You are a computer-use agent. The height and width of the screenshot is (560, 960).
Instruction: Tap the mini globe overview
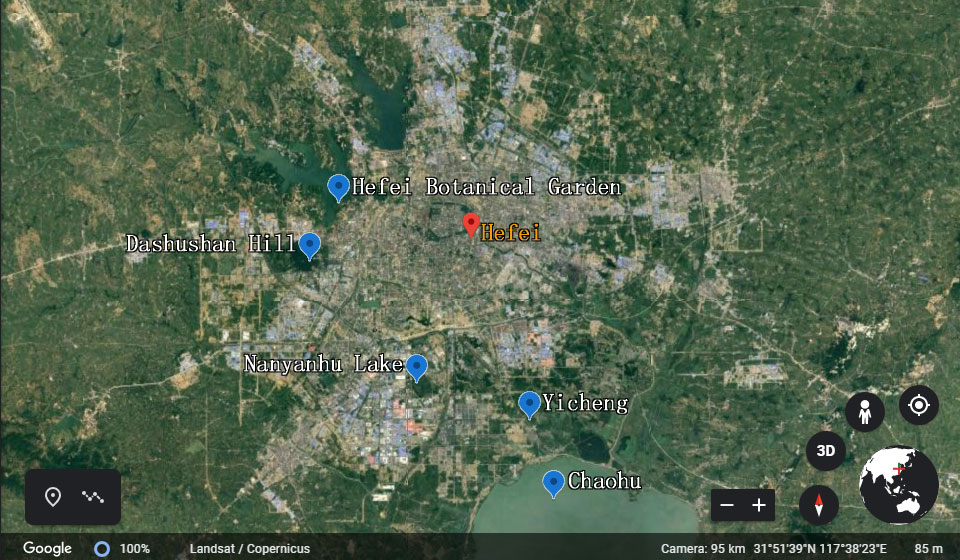click(899, 485)
